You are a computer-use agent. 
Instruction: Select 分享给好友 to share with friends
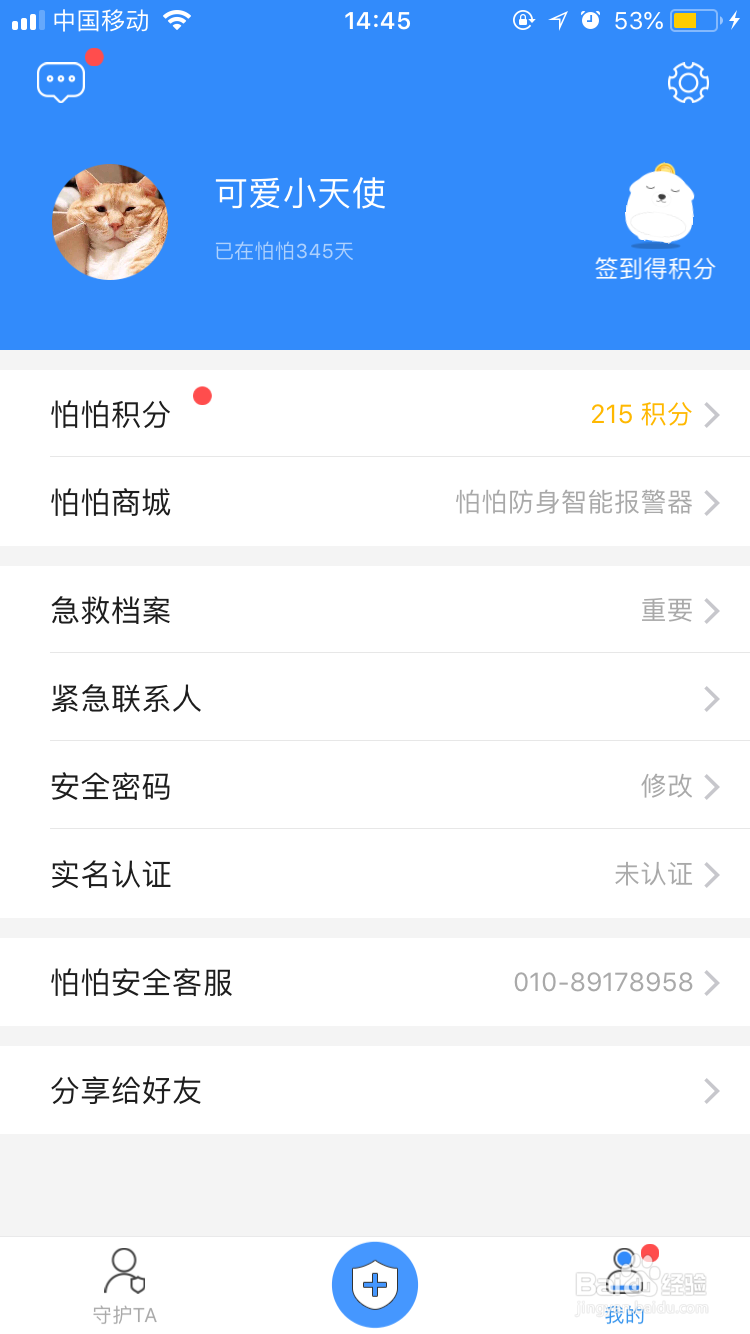pyautogui.click(x=375, y=1090)
